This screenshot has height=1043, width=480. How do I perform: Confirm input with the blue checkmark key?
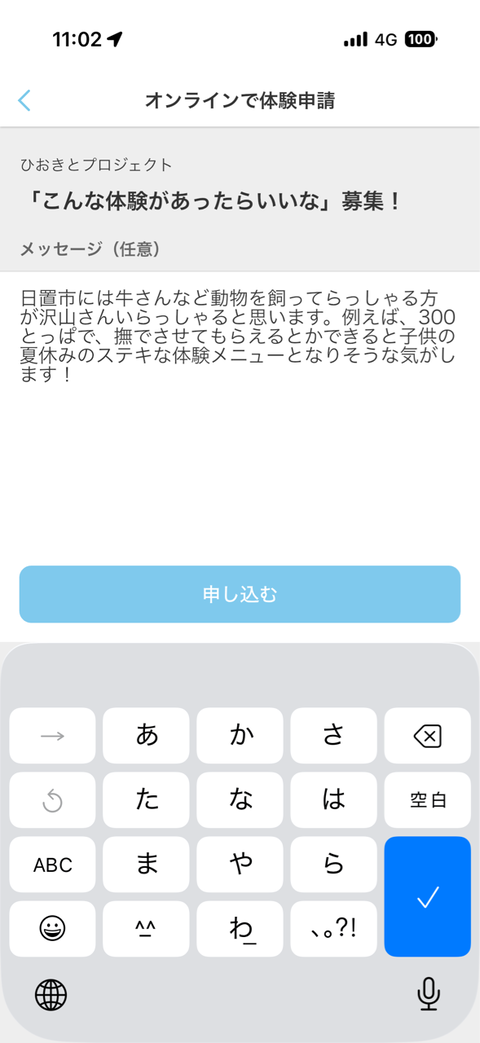(x=427, y=897)
